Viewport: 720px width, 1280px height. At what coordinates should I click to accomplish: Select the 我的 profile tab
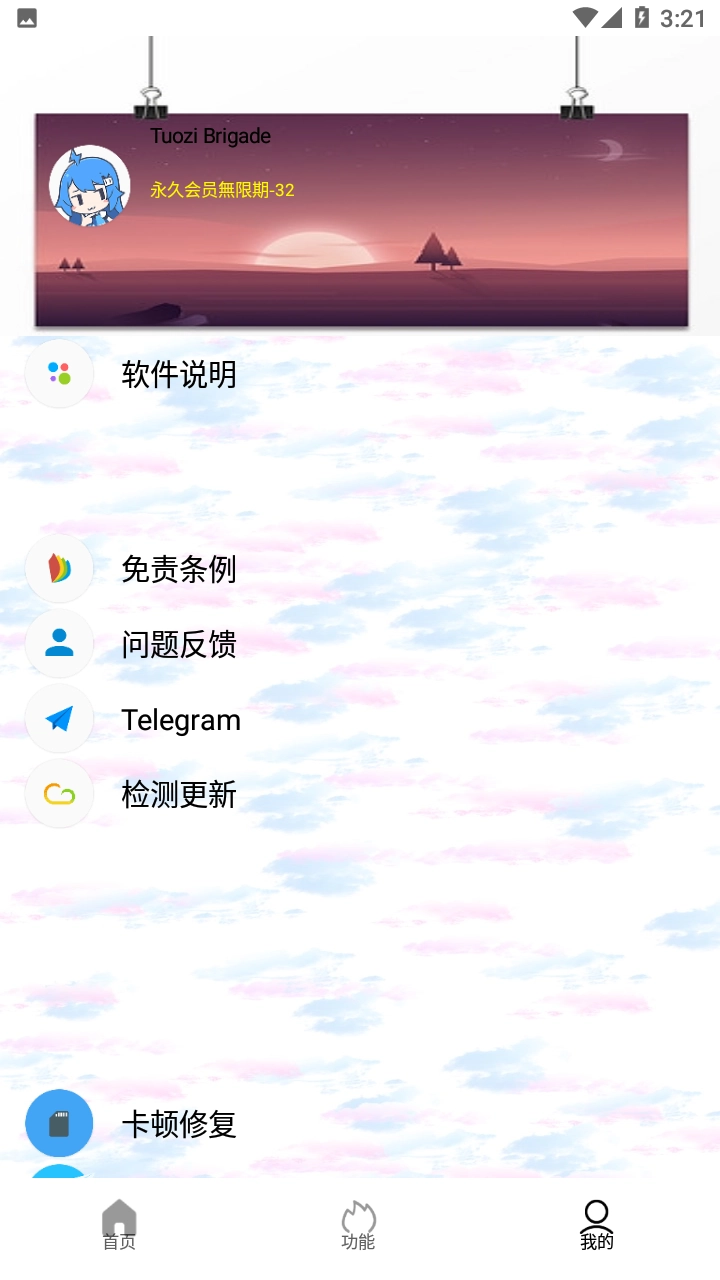coord(596,1228)
